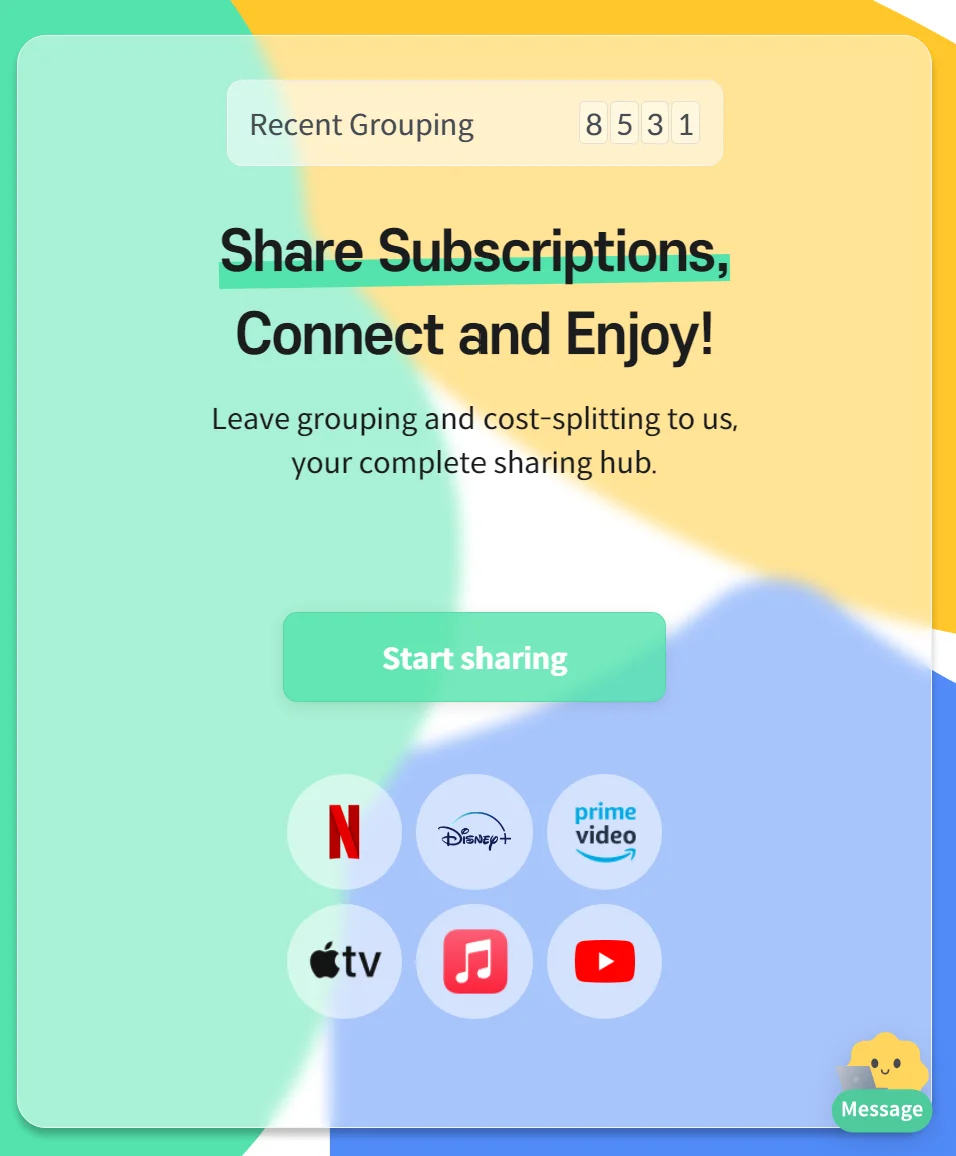Select the Apple TV service icon

(344, 961)
